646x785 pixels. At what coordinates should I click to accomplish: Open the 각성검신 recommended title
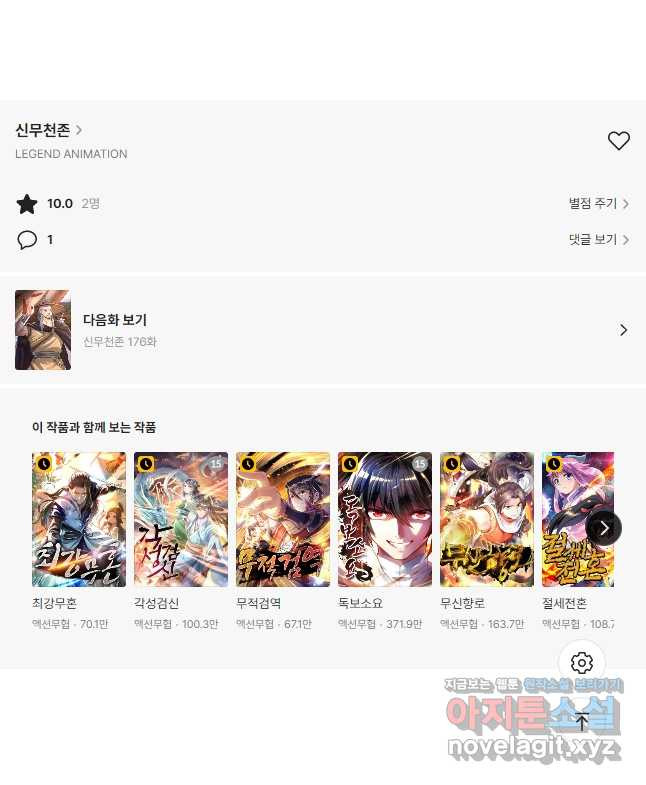[x=181, y=520]
